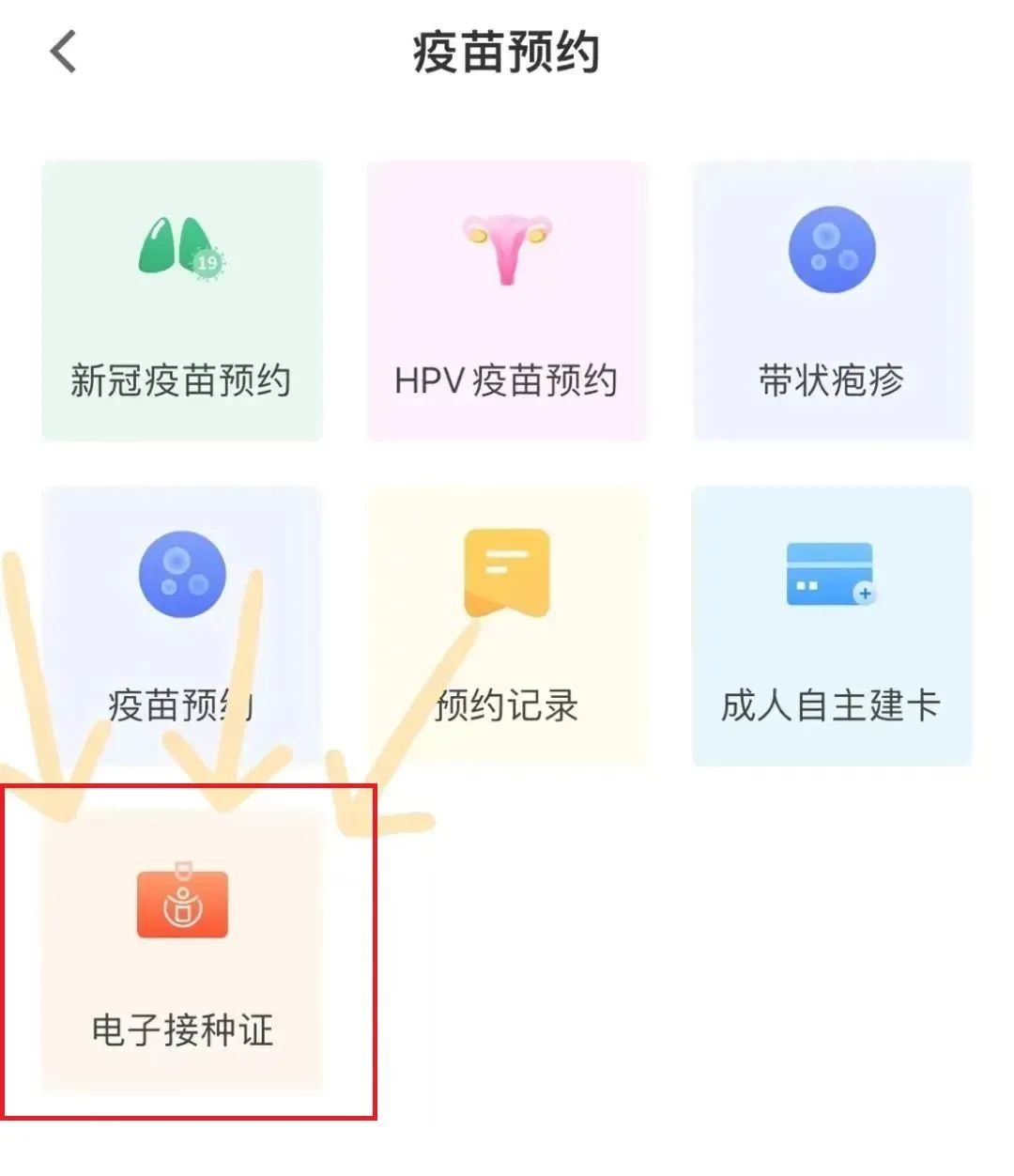Open 成人自主建卡
This screenshot has width=1014, height=1176.
831,625
